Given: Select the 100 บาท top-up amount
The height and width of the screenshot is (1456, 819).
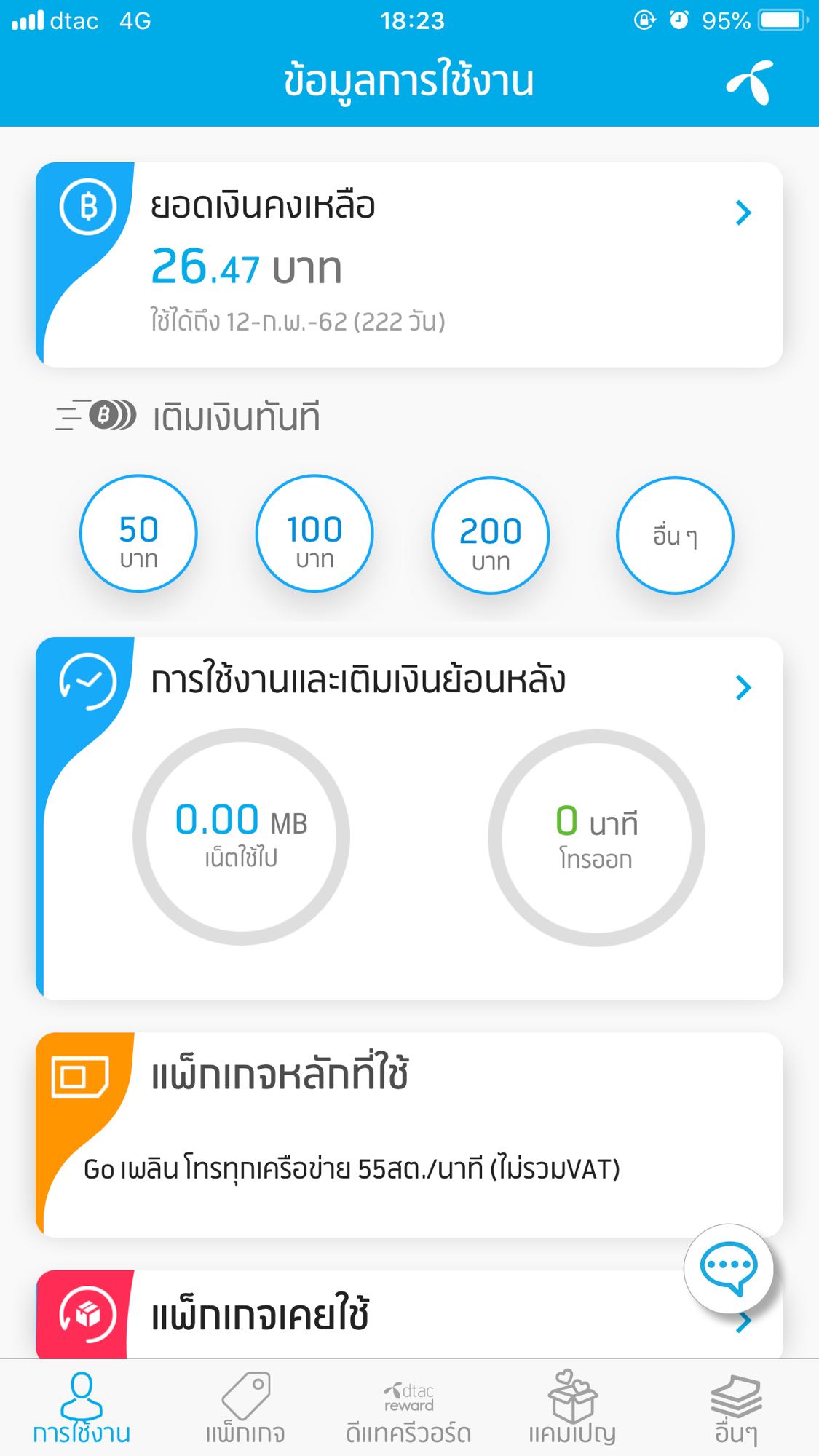Looking at the screenshot, I should tap(314, 534).
